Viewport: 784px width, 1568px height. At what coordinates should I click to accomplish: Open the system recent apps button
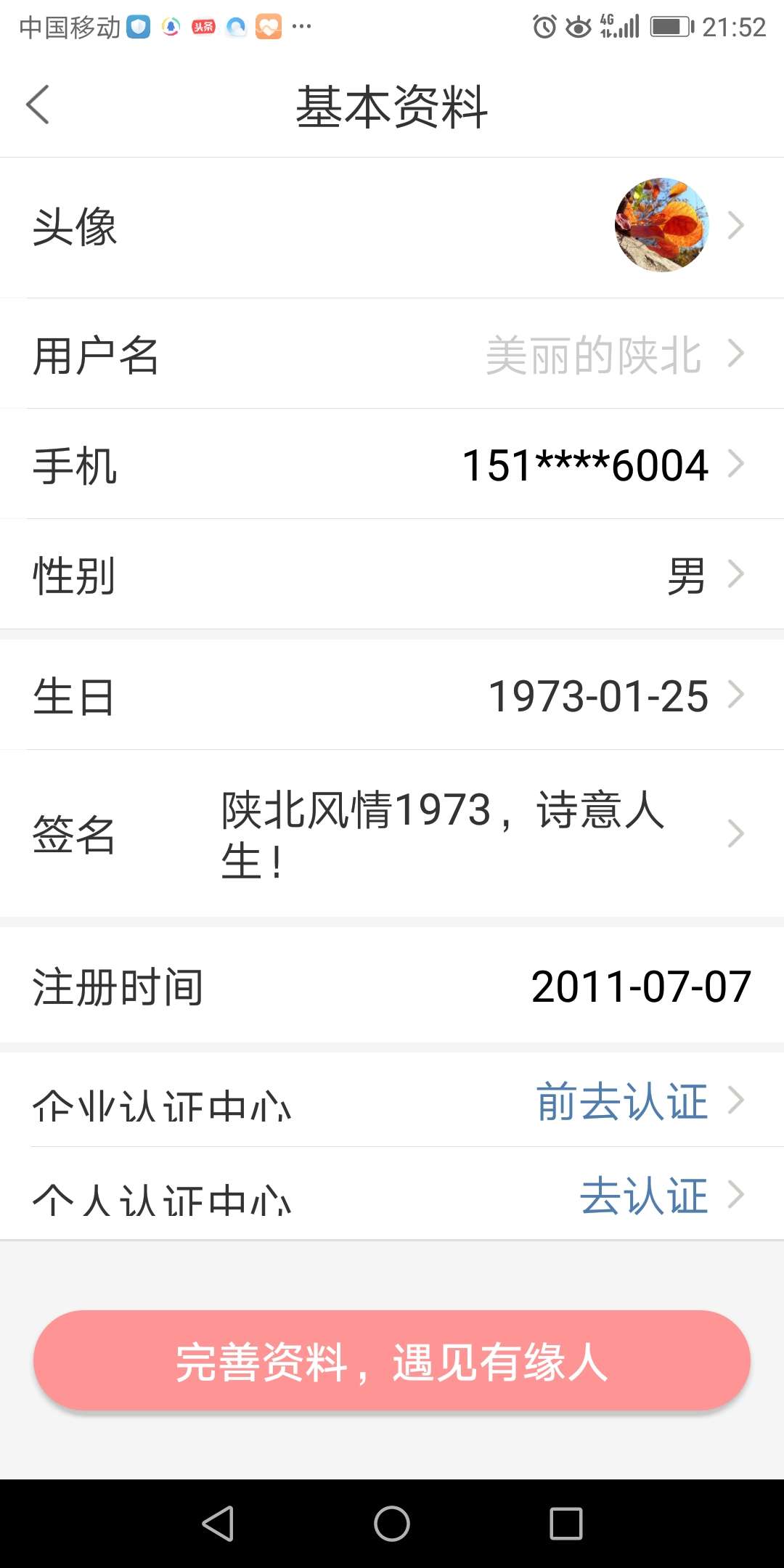pyautogui.click(x=566, y=1523)
